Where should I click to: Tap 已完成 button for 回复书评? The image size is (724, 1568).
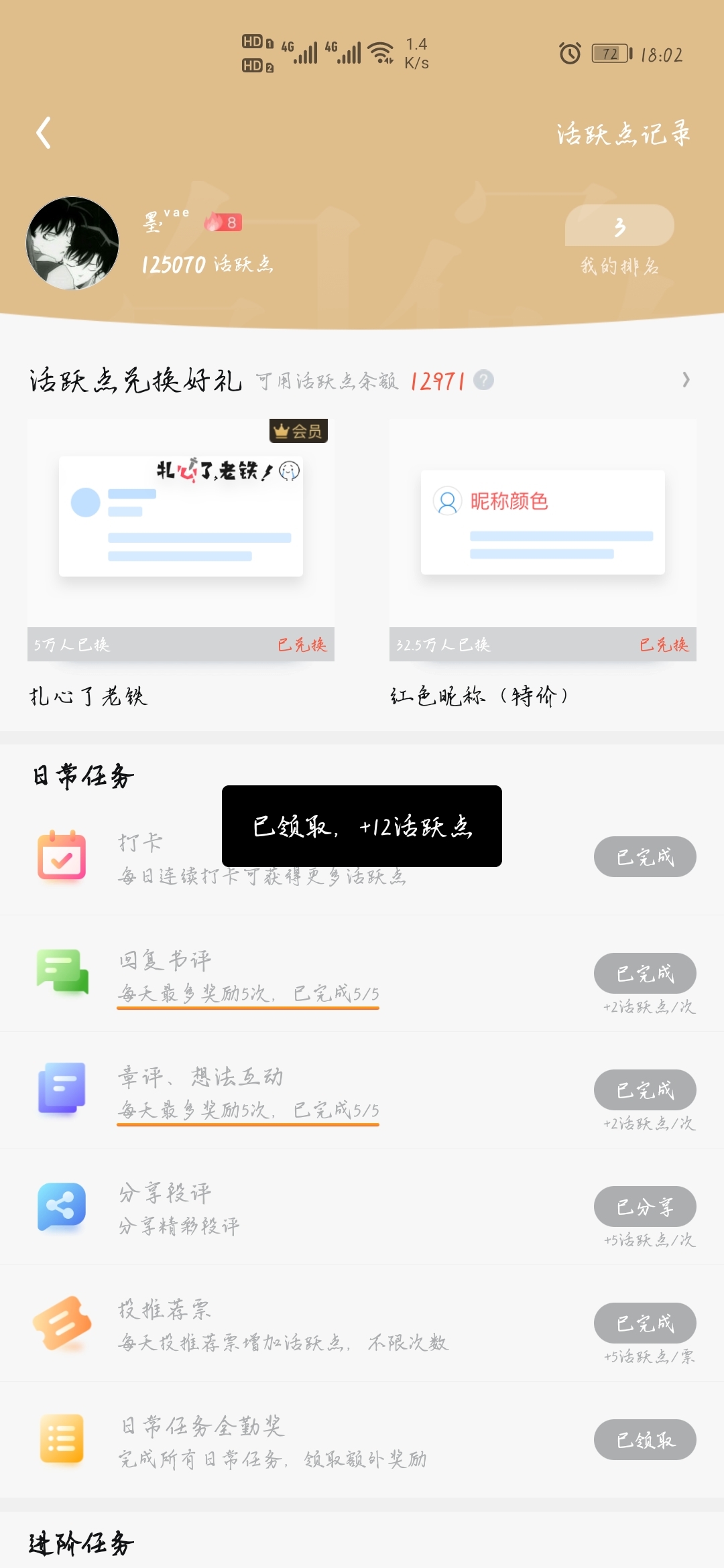pyautogui.click(x=645, y=973)
